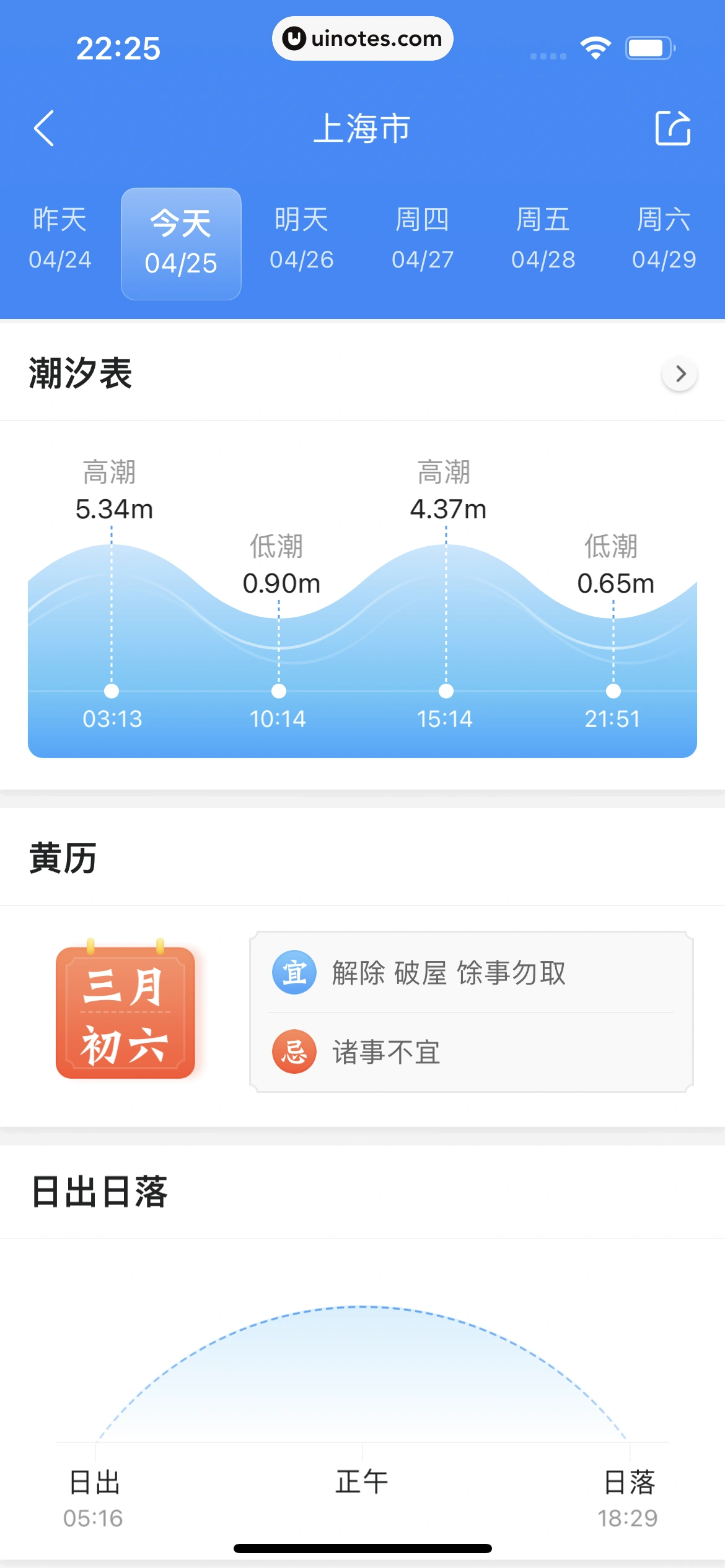Select the 周五 04/28 date option
The image size is (725, 1568).
pos(544,240)
